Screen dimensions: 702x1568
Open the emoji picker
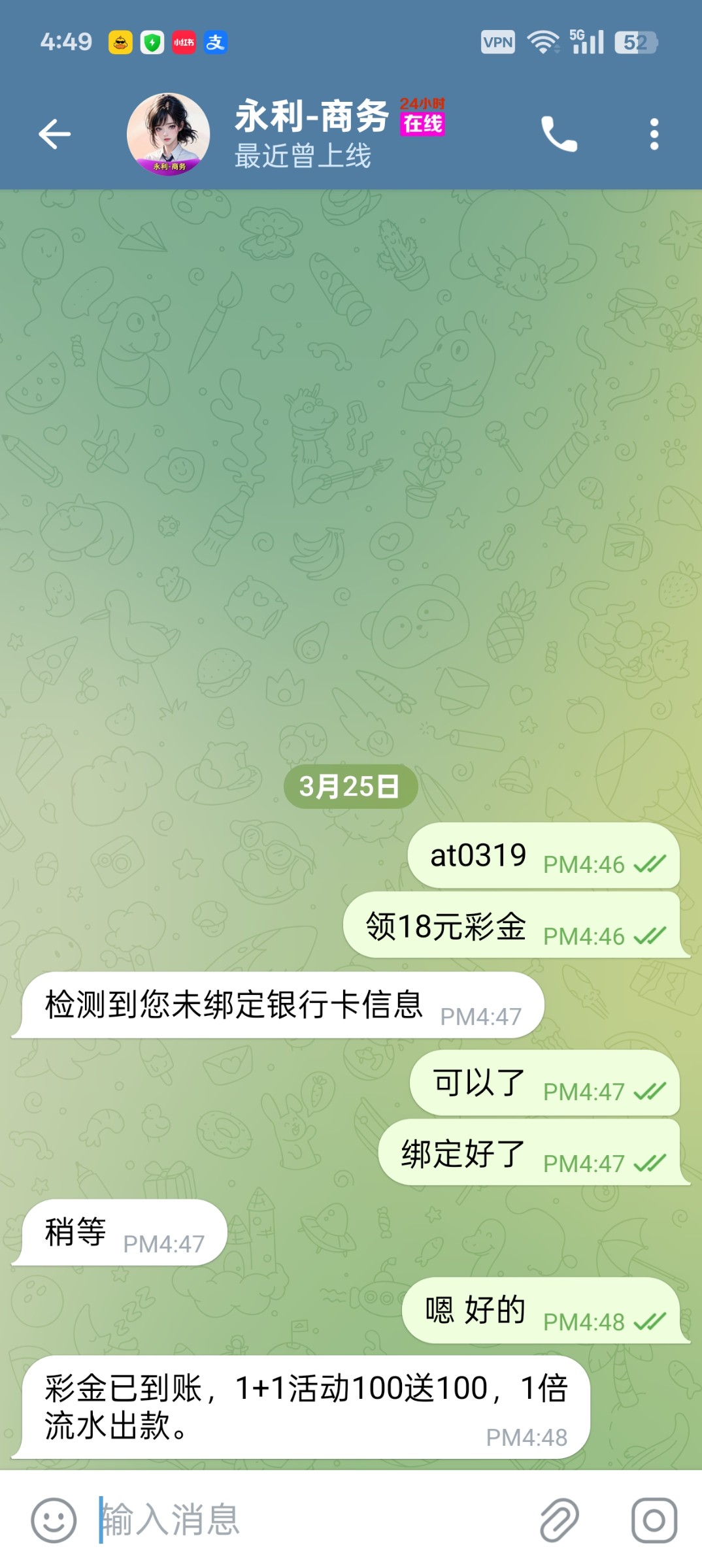[54, 1520]
